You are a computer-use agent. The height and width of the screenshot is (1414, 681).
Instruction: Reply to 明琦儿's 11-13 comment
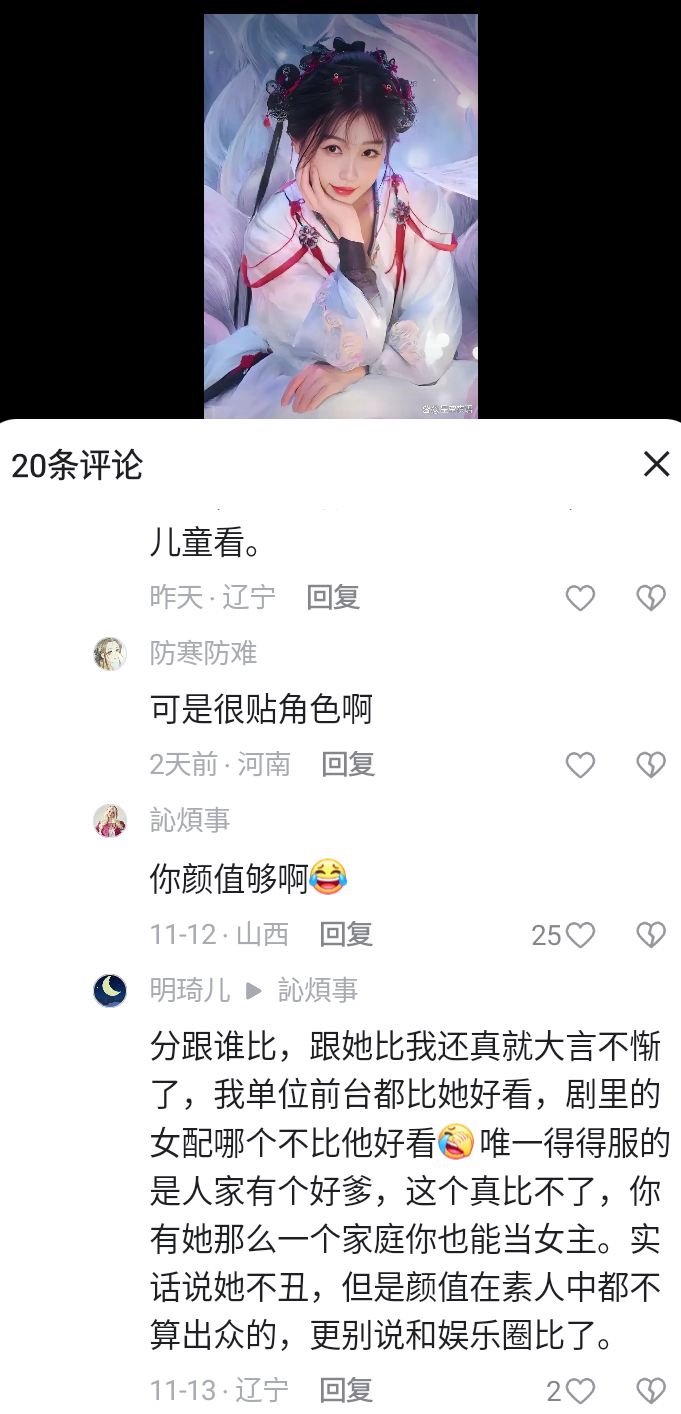point(346,1389)
